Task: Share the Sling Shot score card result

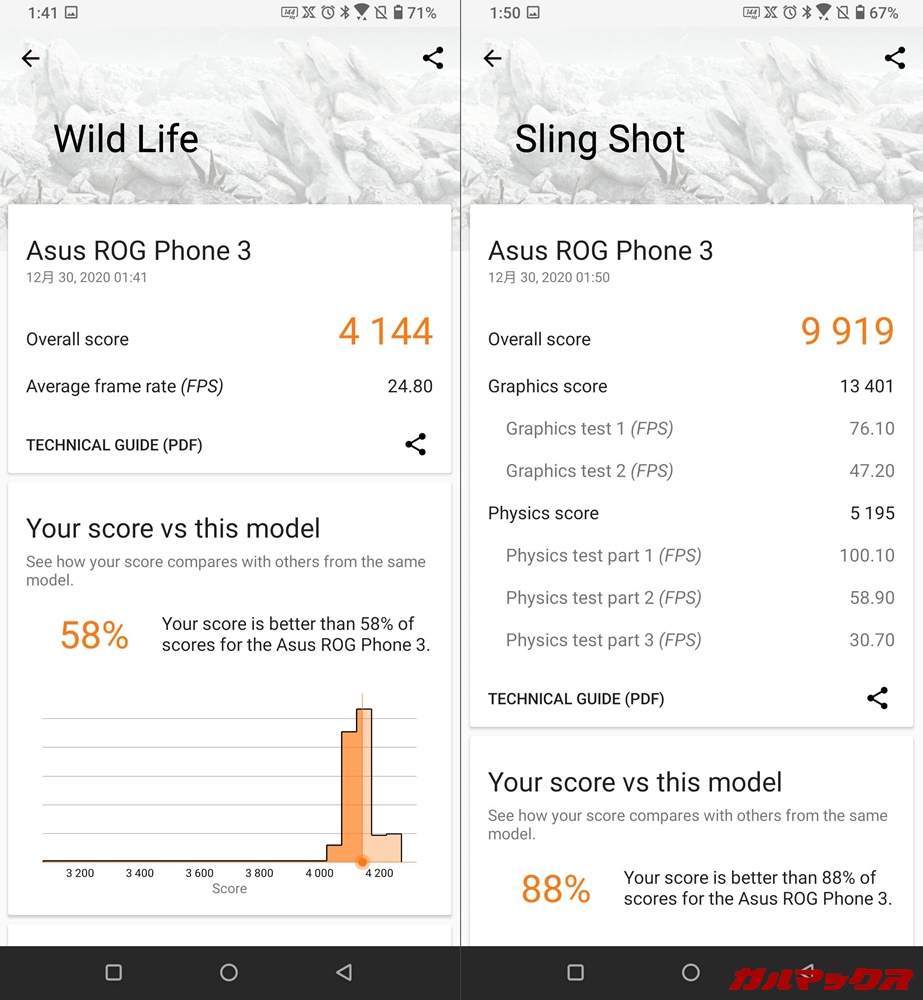Action: pos(878,699)
